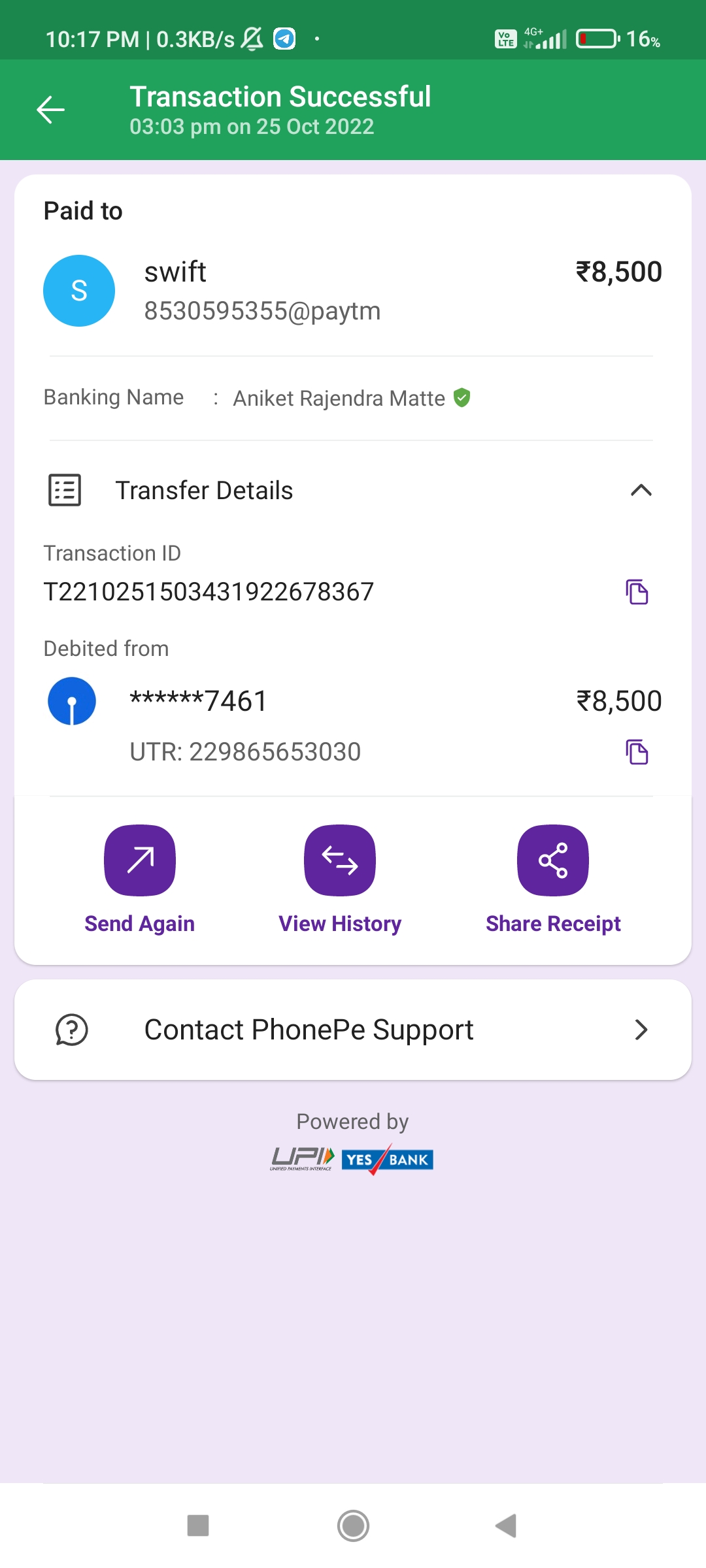This screenshot has width=706, height=1568.
Task: Collapse the Transfer Details section
Action: click(641, 490)
